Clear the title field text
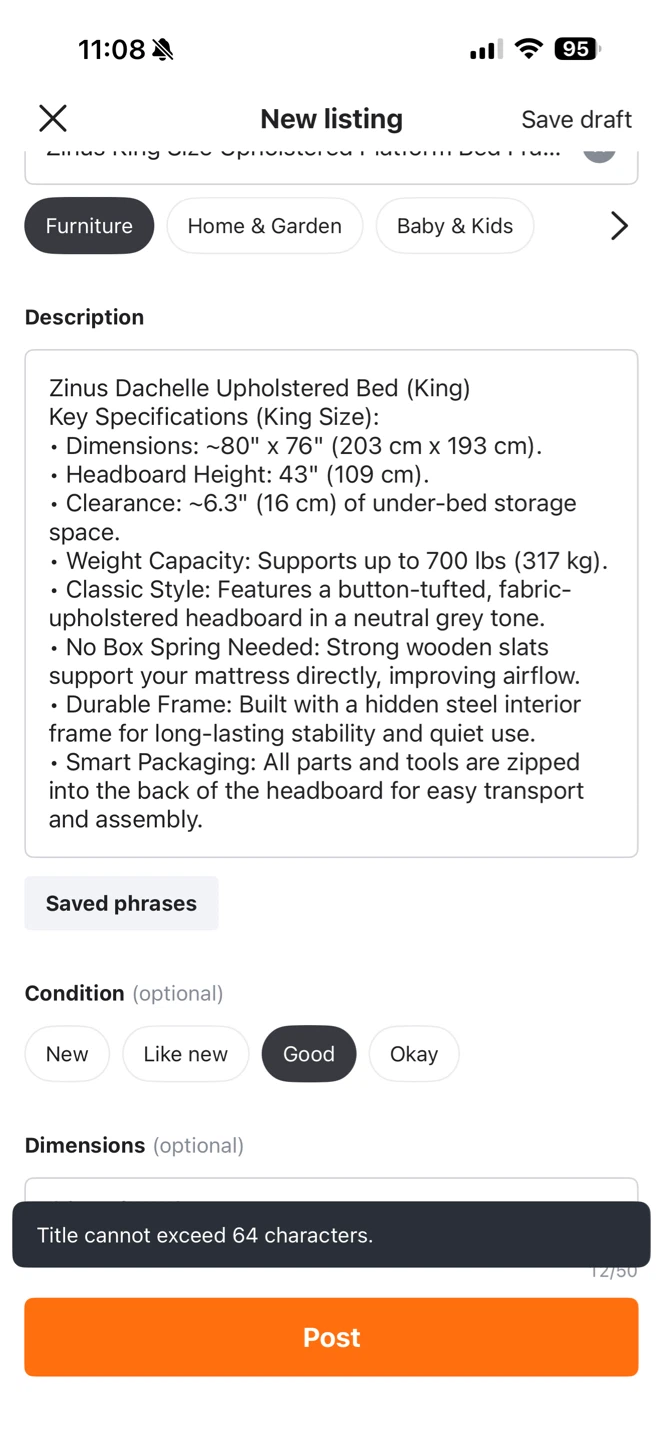 point(599,153)
